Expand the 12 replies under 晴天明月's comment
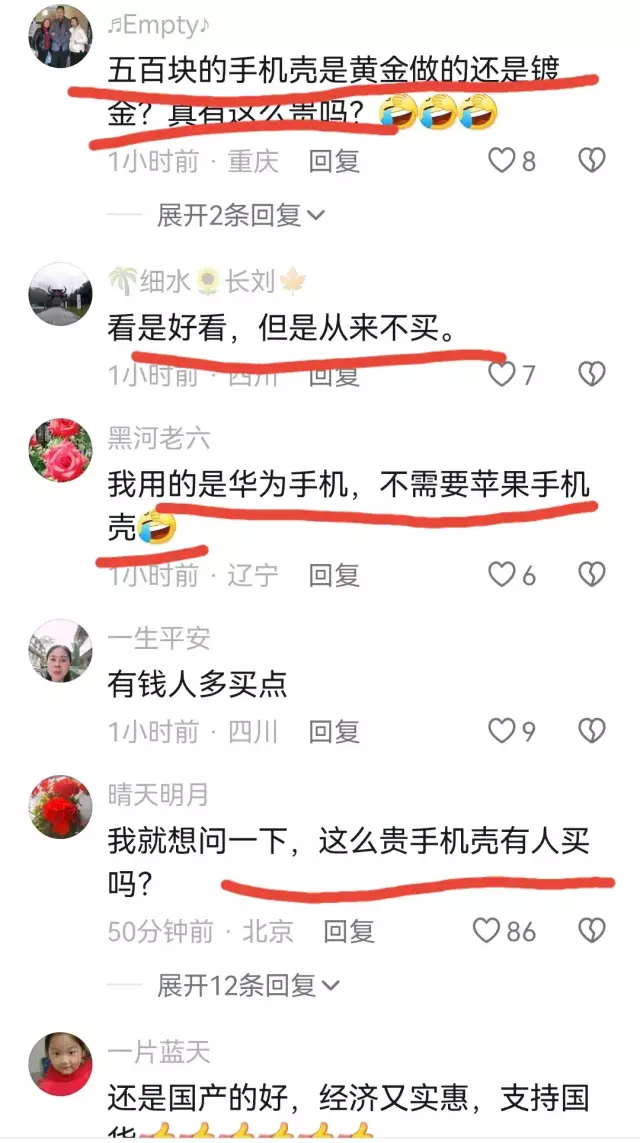The image size is (640, 1143). pos(247,985)
